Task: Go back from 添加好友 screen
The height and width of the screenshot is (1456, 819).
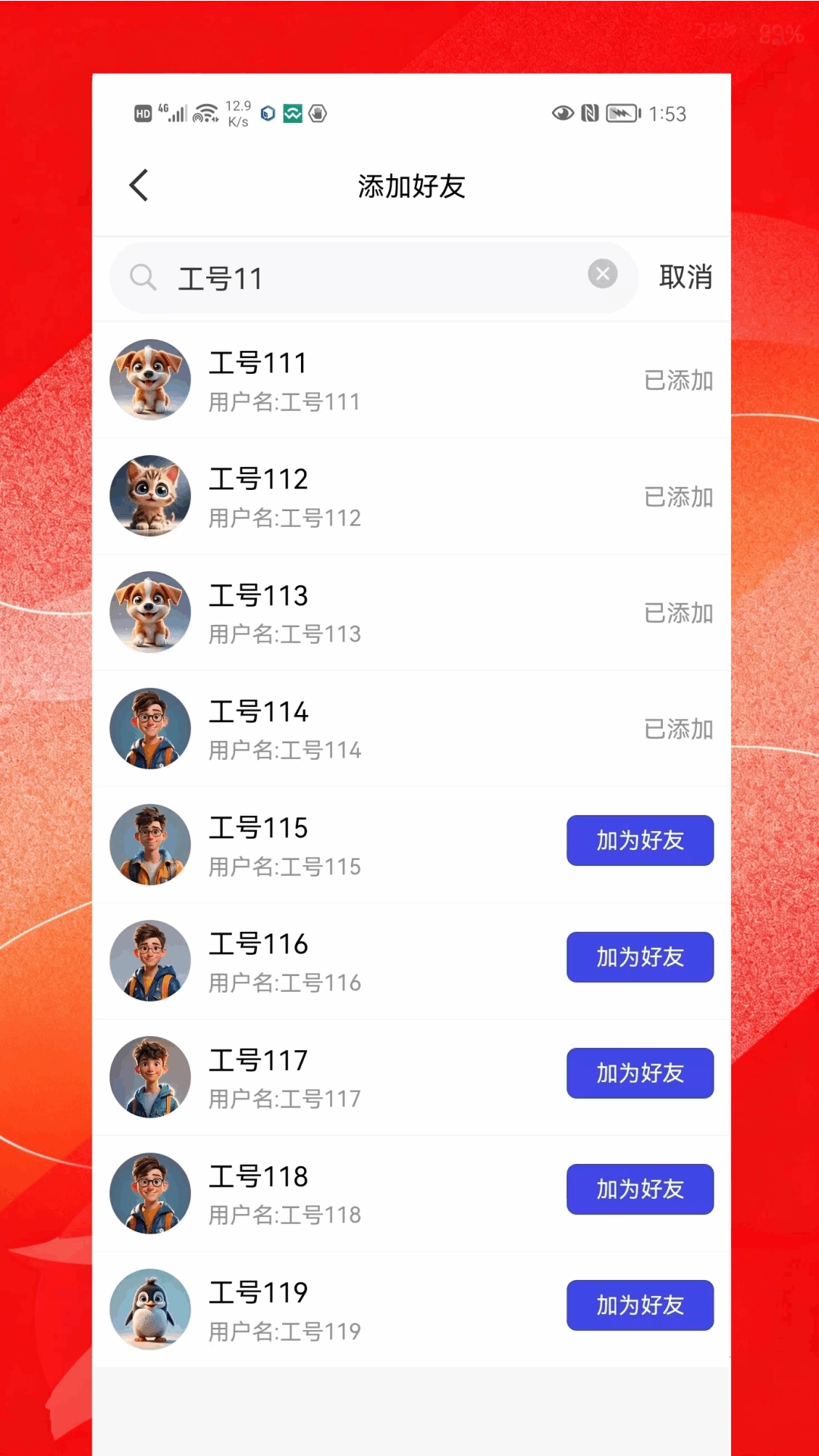Action: [x=139, y=185]
